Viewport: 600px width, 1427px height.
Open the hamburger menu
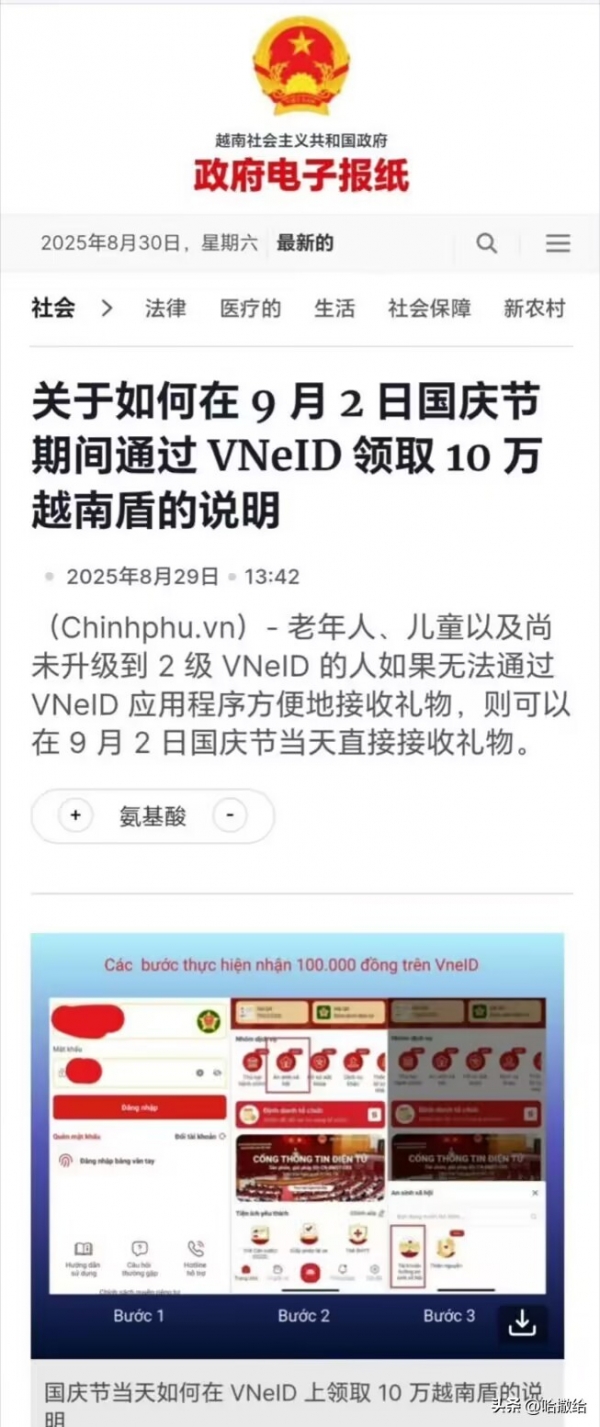558,243
